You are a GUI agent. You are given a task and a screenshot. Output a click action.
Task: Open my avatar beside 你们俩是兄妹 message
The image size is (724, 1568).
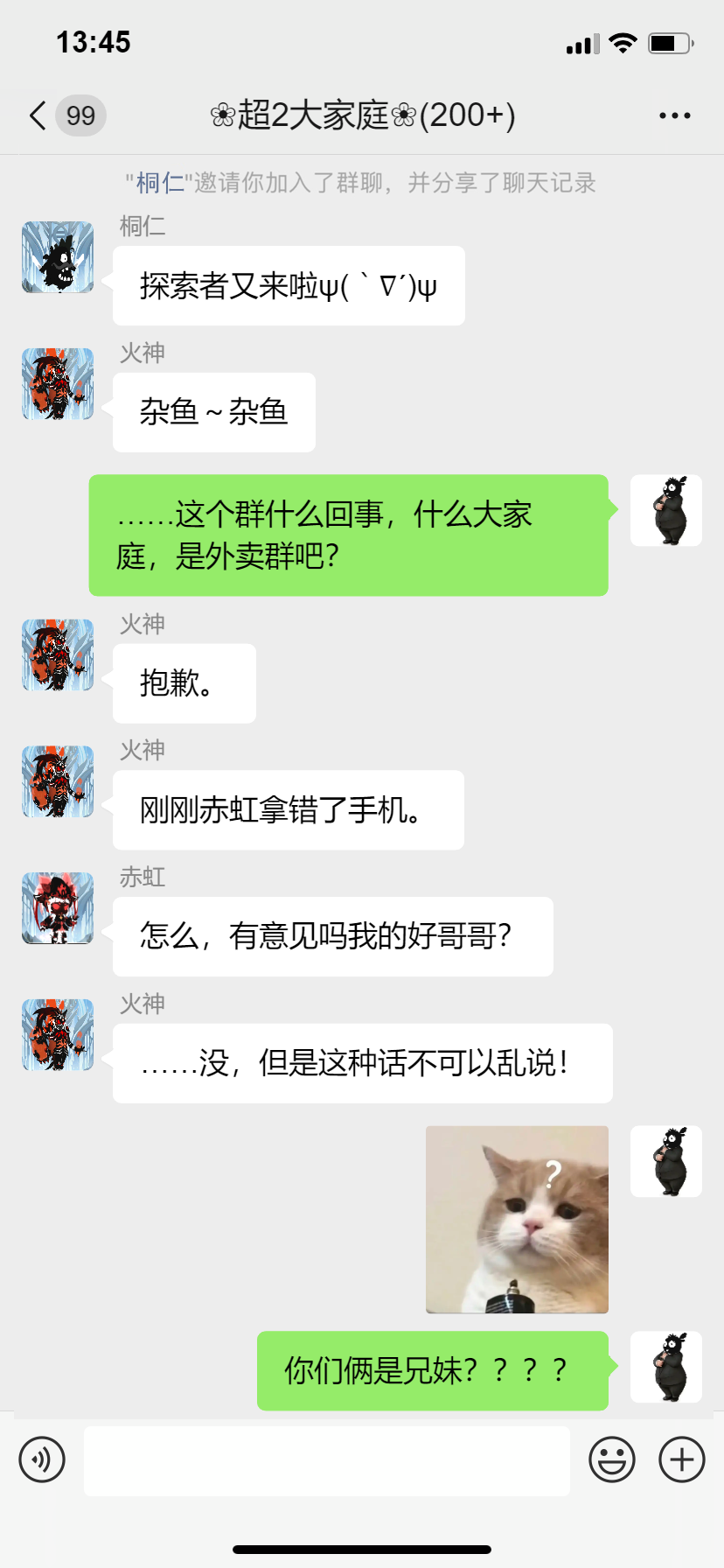(666, 1368)
